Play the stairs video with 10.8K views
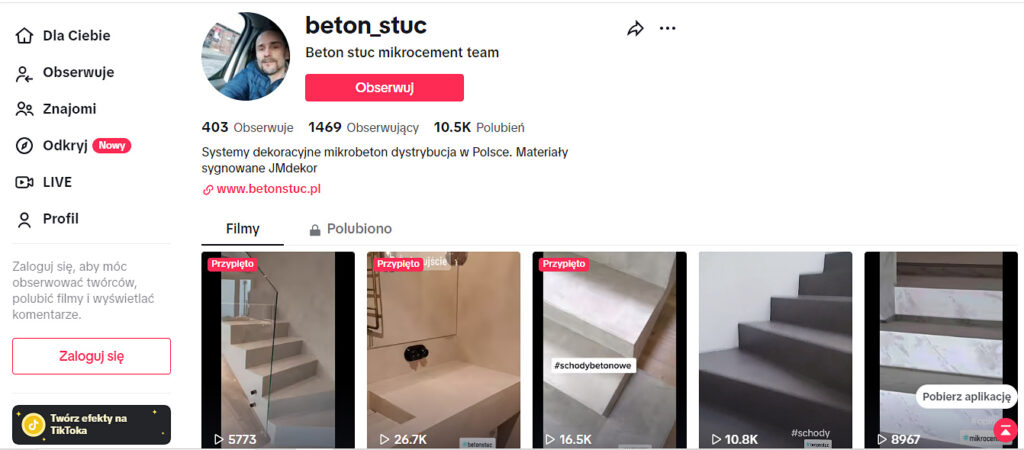This screenshot has width=1024, height=450. 775,348
